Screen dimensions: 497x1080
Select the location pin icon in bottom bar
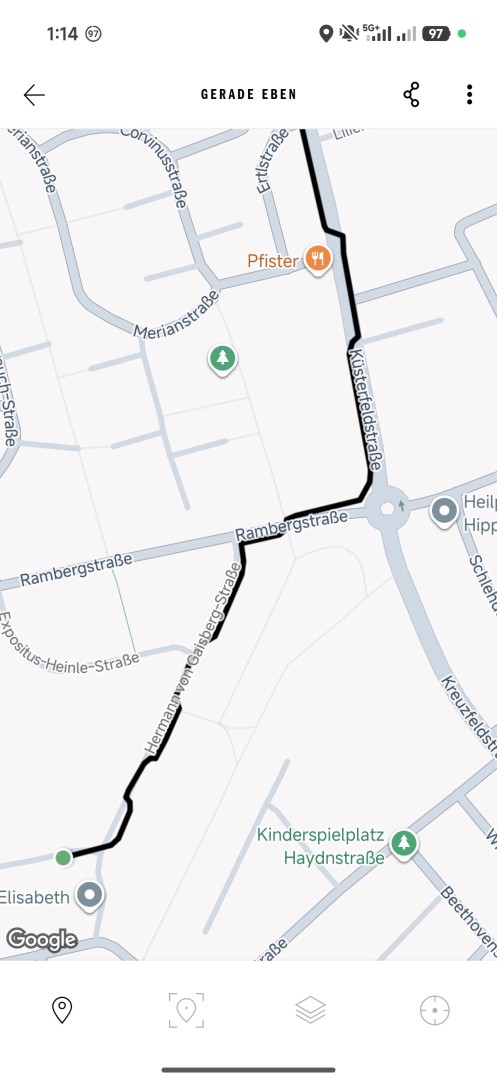coord(62,1010)
